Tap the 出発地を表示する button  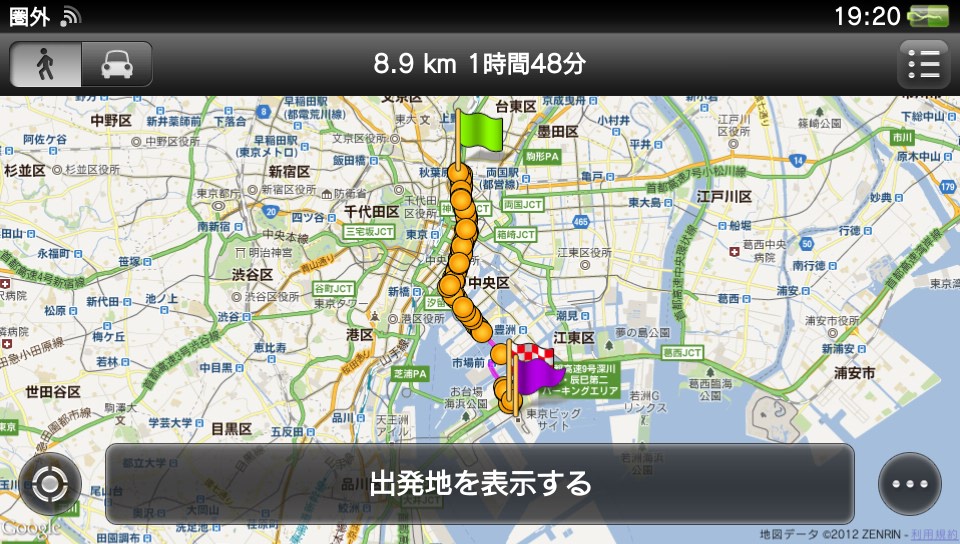[x=480, y=484]
